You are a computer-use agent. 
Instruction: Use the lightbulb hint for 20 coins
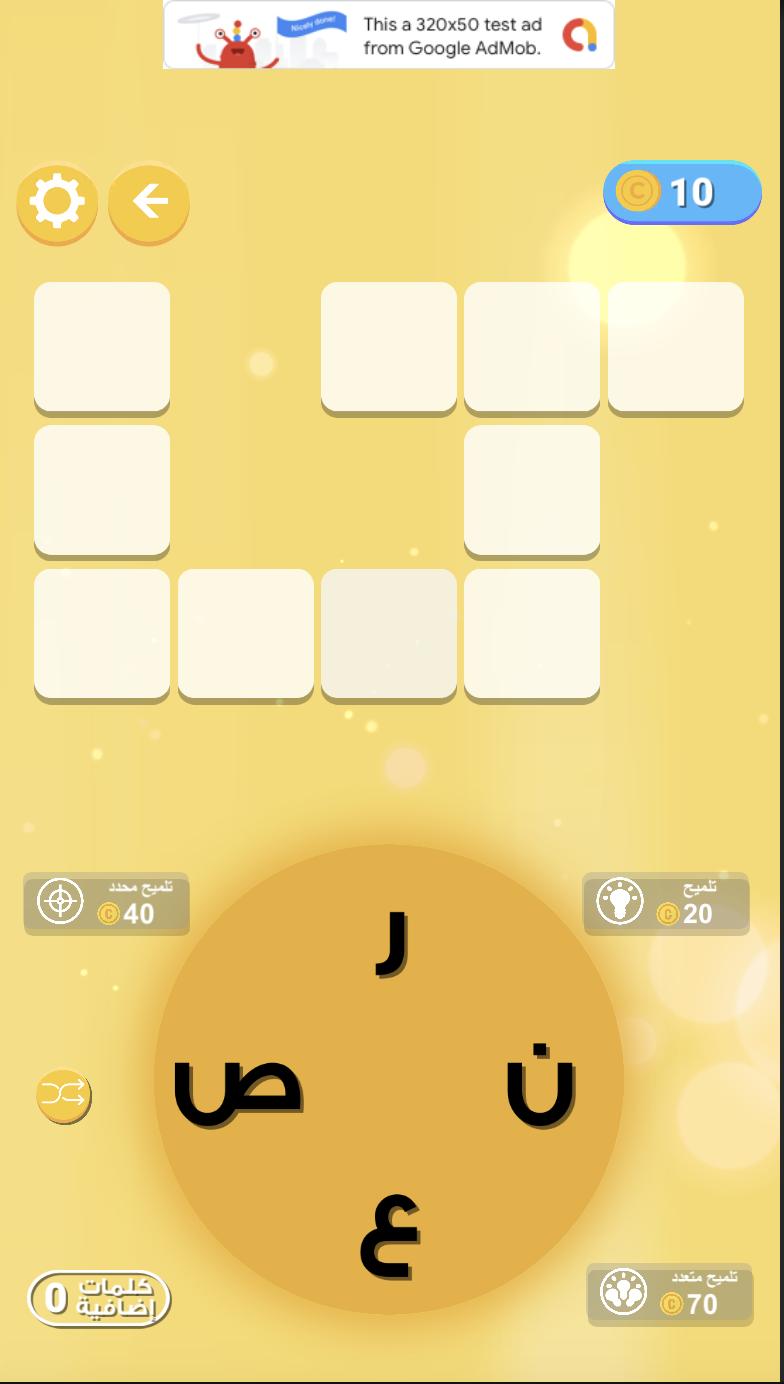click(x=666, y=903)
